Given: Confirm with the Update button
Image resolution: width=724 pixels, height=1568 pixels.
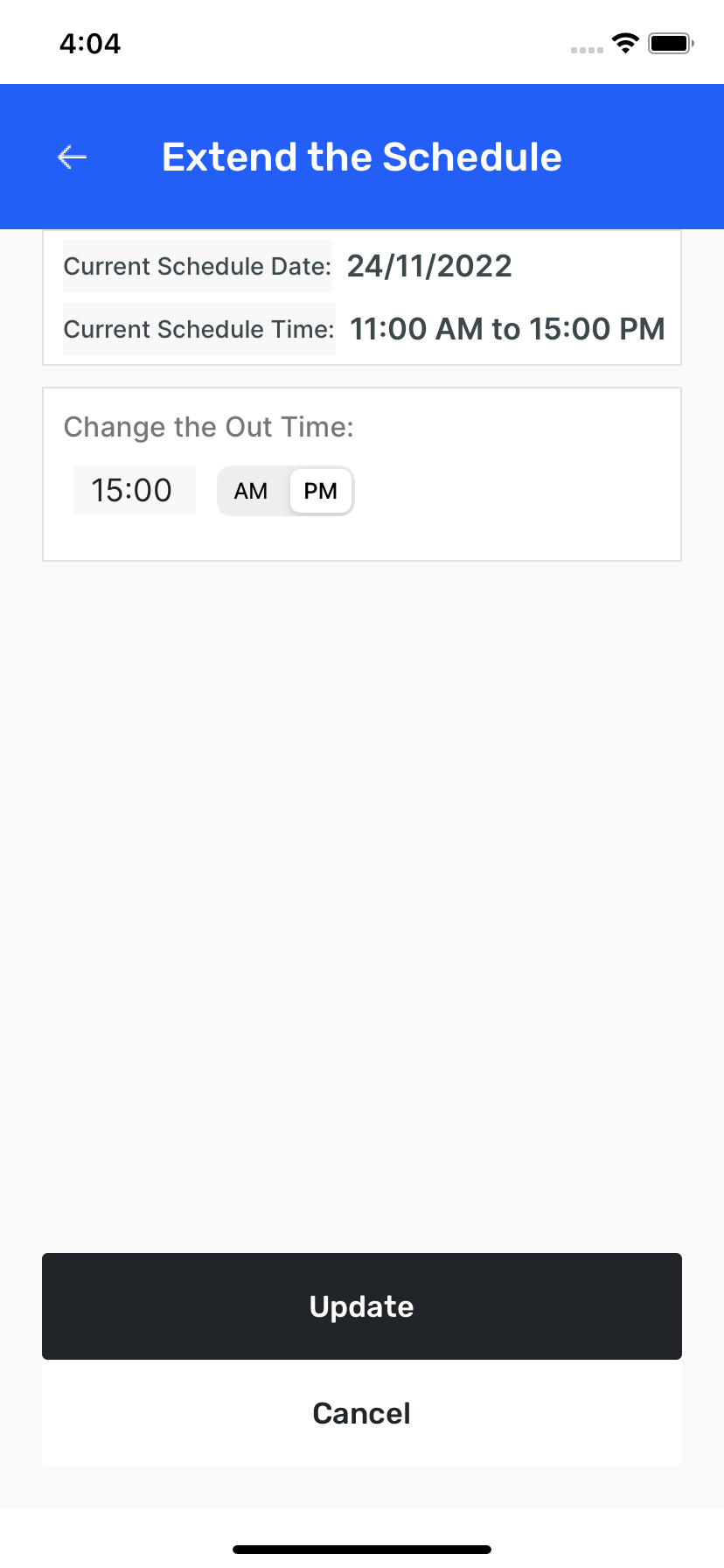Looking at the screenshot, I should 362,1305.
